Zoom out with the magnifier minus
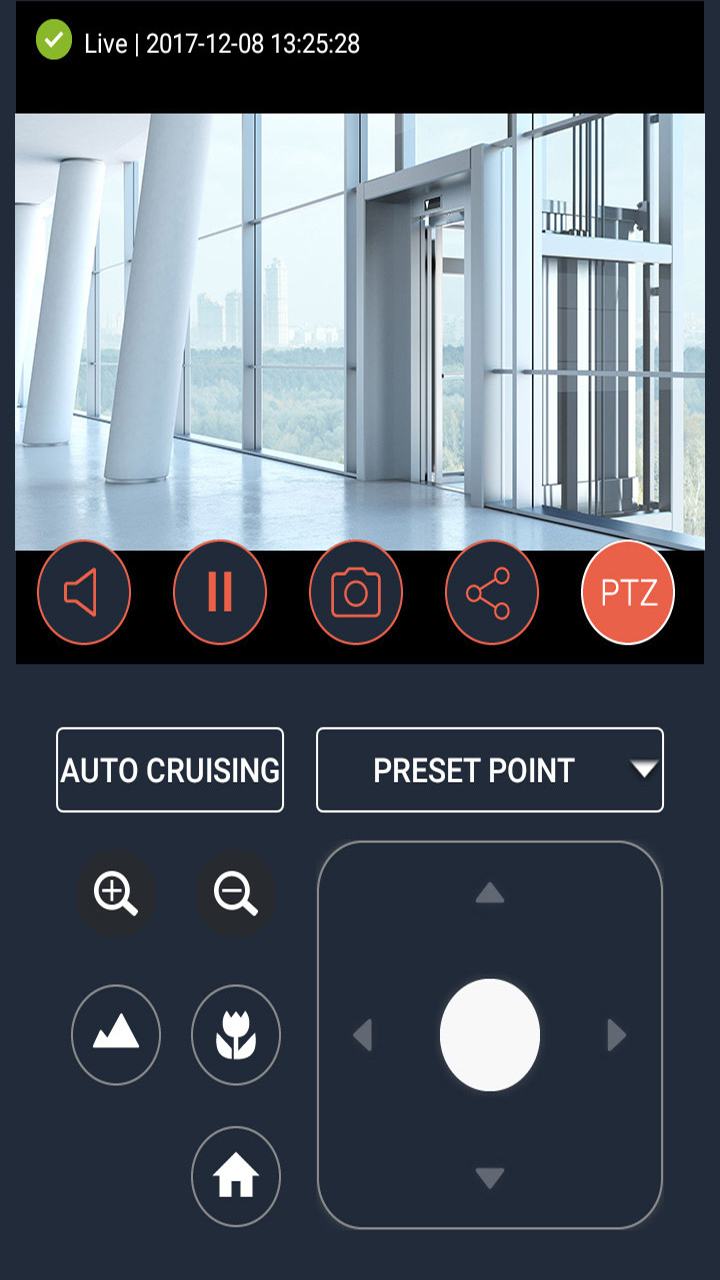 236,893
